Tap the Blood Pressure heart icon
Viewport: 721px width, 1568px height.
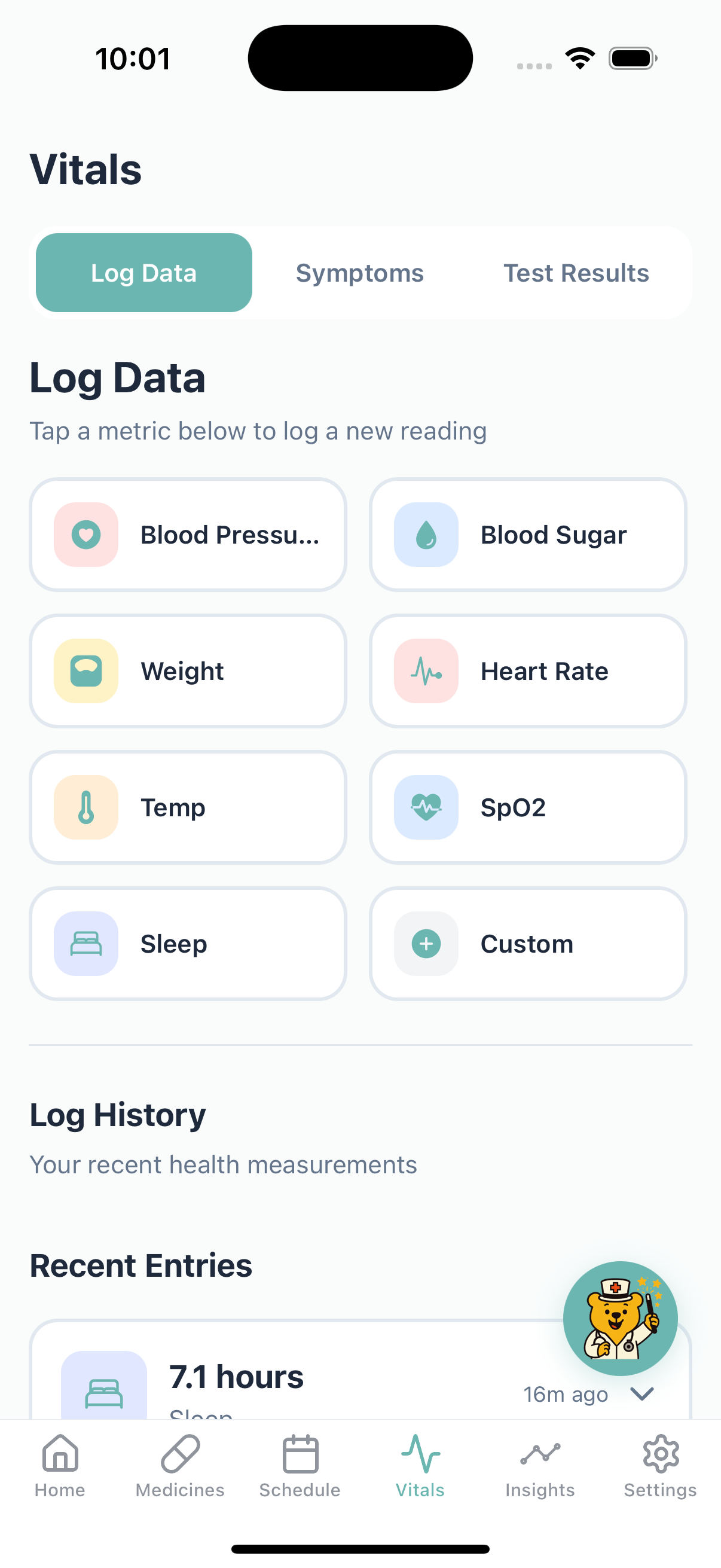(x=85, y=535)
